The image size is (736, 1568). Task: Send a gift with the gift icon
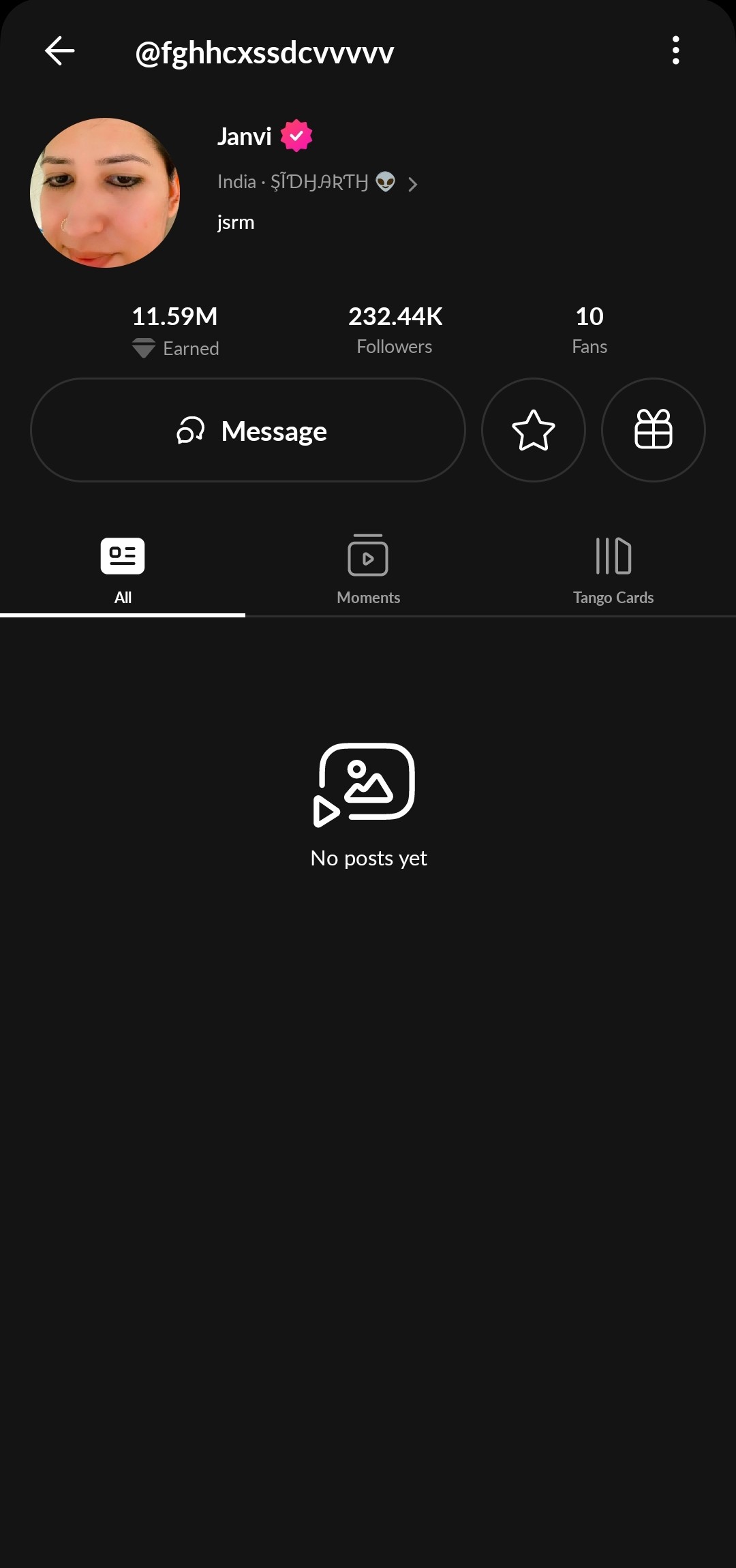click(653, 430)
